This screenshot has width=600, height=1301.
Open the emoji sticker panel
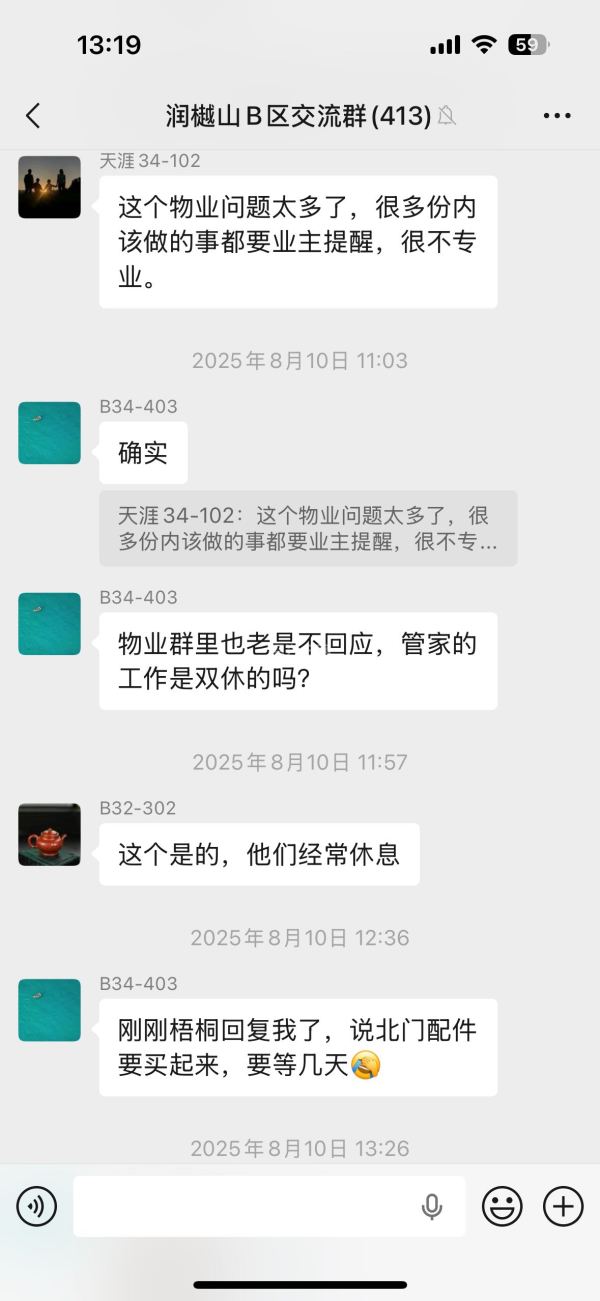pyautogui.click(x=502, y=1207)
